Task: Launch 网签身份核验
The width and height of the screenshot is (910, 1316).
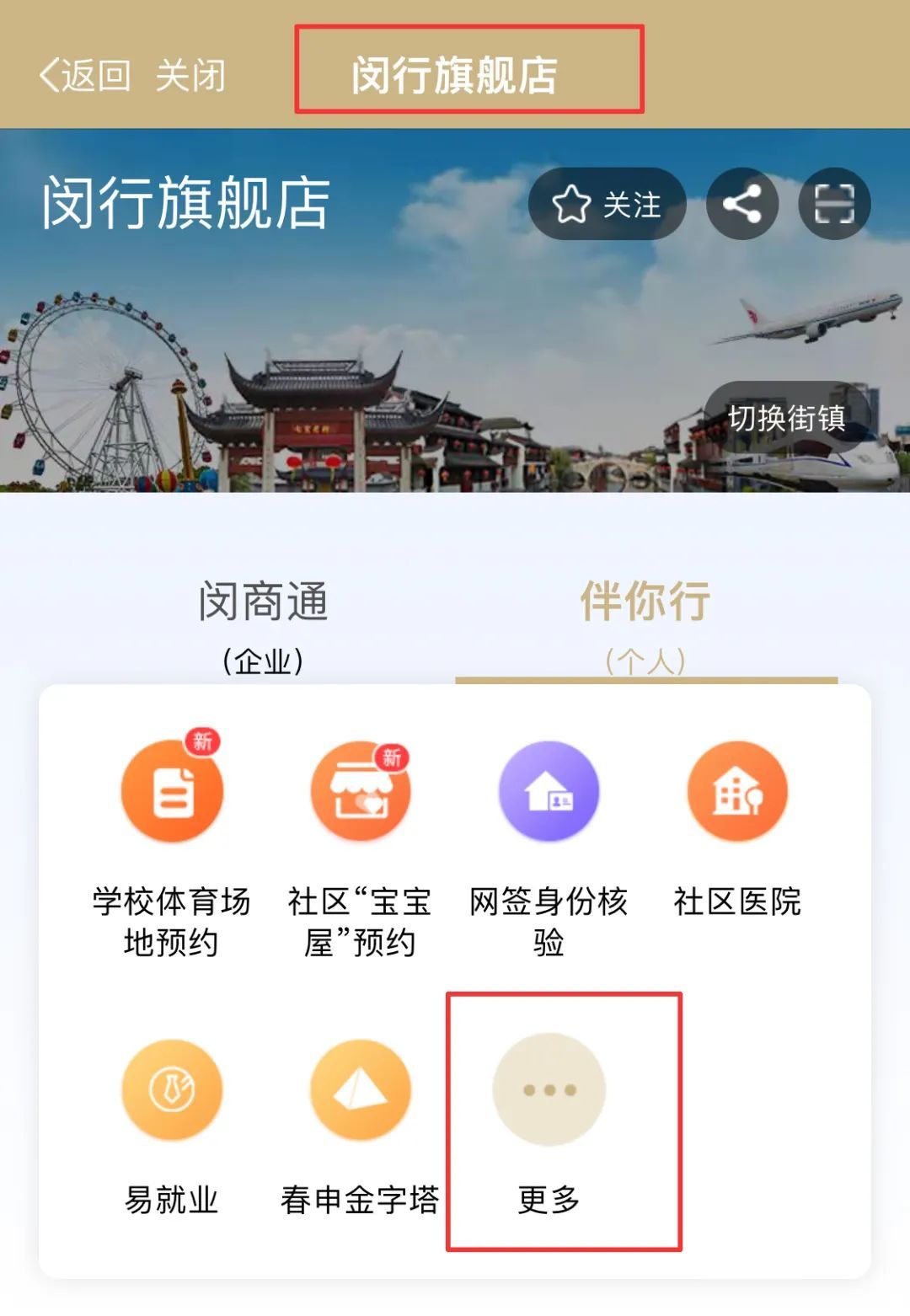Action: (549, 792)
